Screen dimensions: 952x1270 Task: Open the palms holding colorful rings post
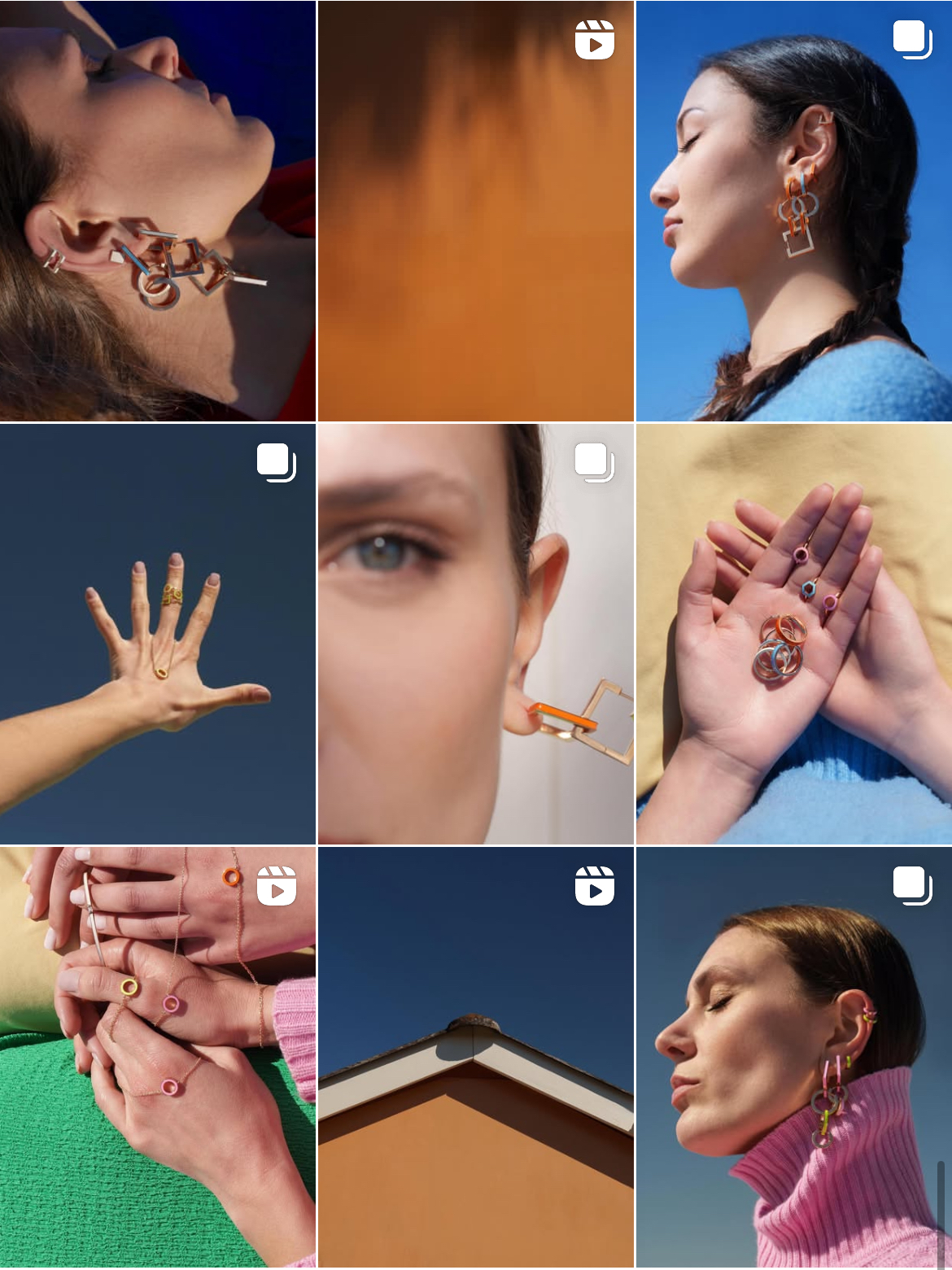pos(793,634)
